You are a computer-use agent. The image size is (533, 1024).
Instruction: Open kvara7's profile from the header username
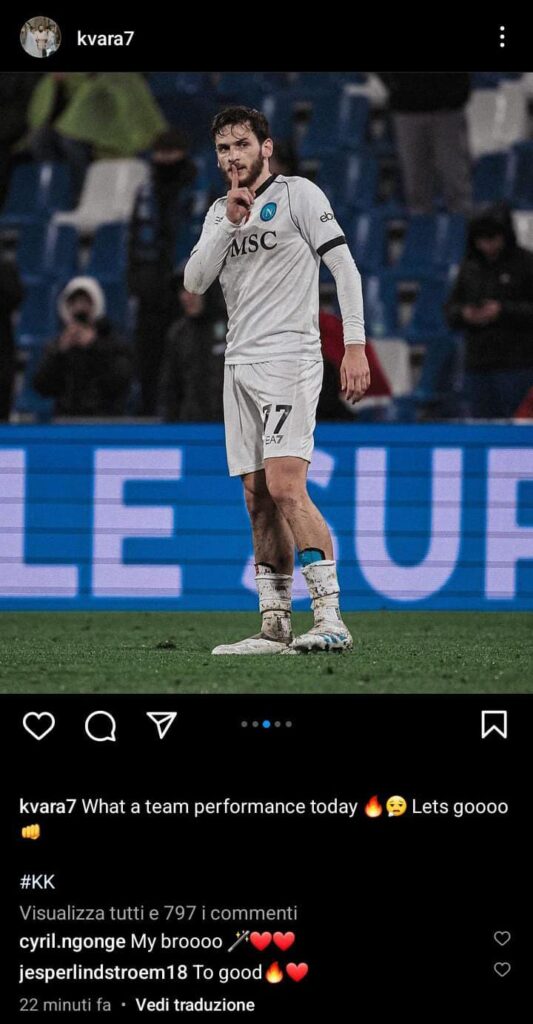pos(105,39)
